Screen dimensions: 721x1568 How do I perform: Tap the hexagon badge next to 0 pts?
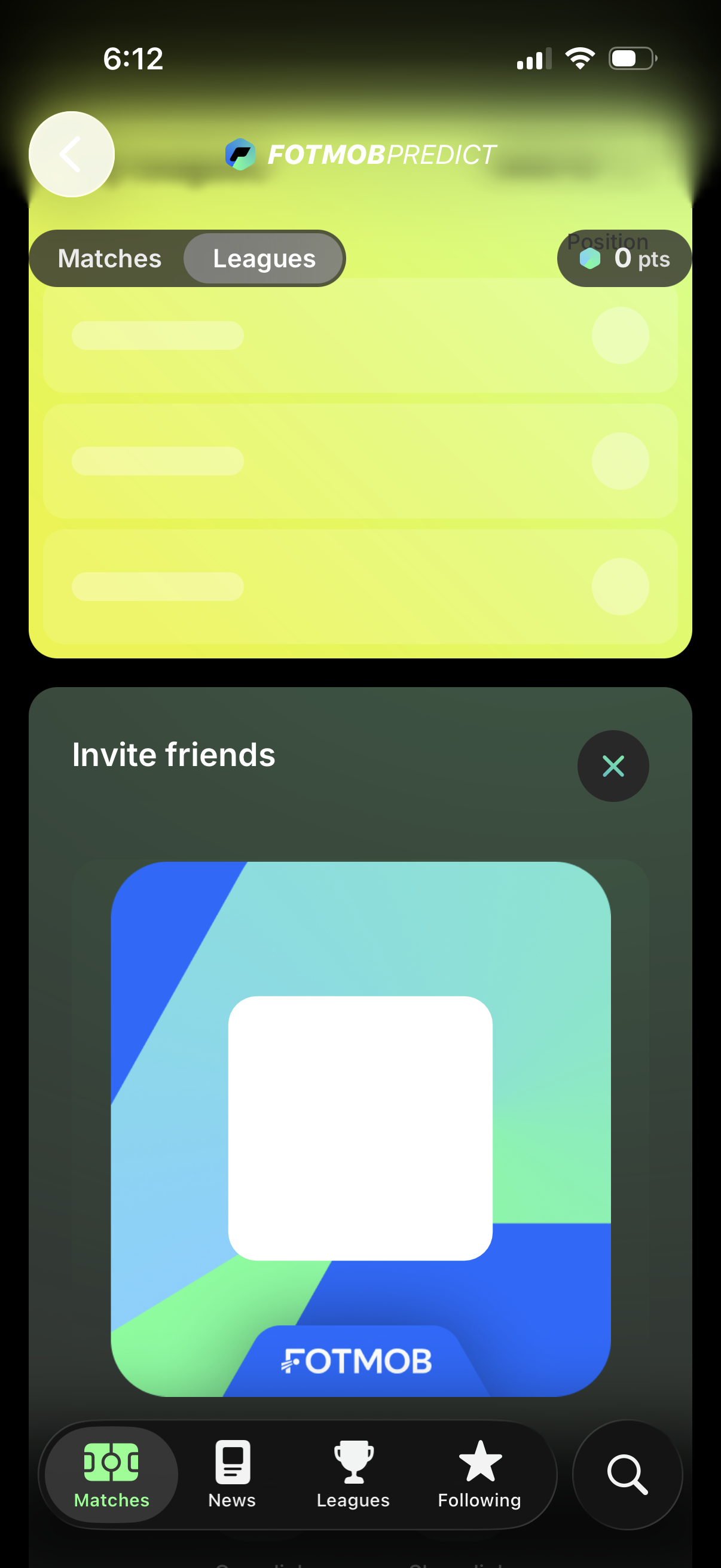[x=589, y=258]
